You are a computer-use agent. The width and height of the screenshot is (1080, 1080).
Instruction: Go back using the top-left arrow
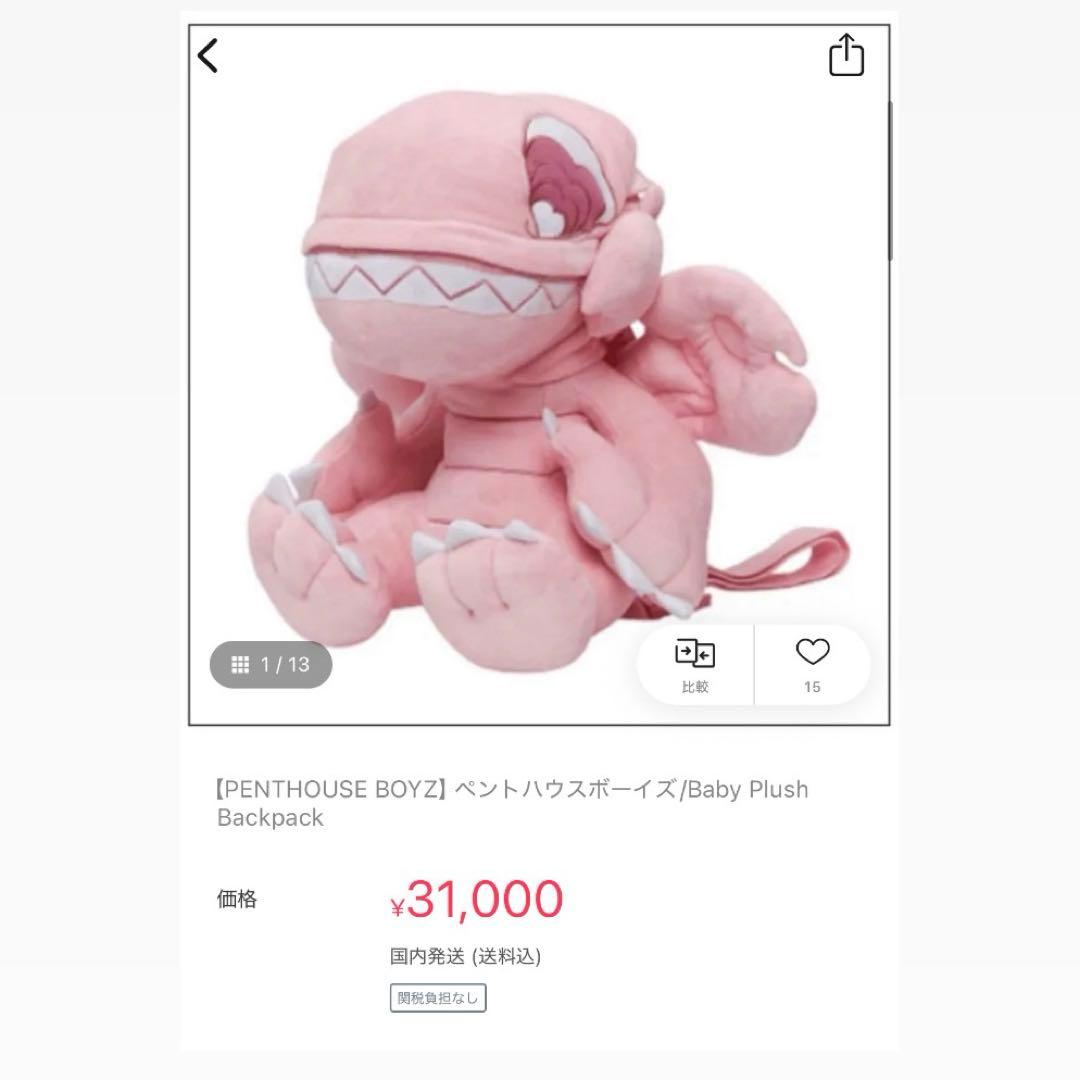click(x=208, y=56)
